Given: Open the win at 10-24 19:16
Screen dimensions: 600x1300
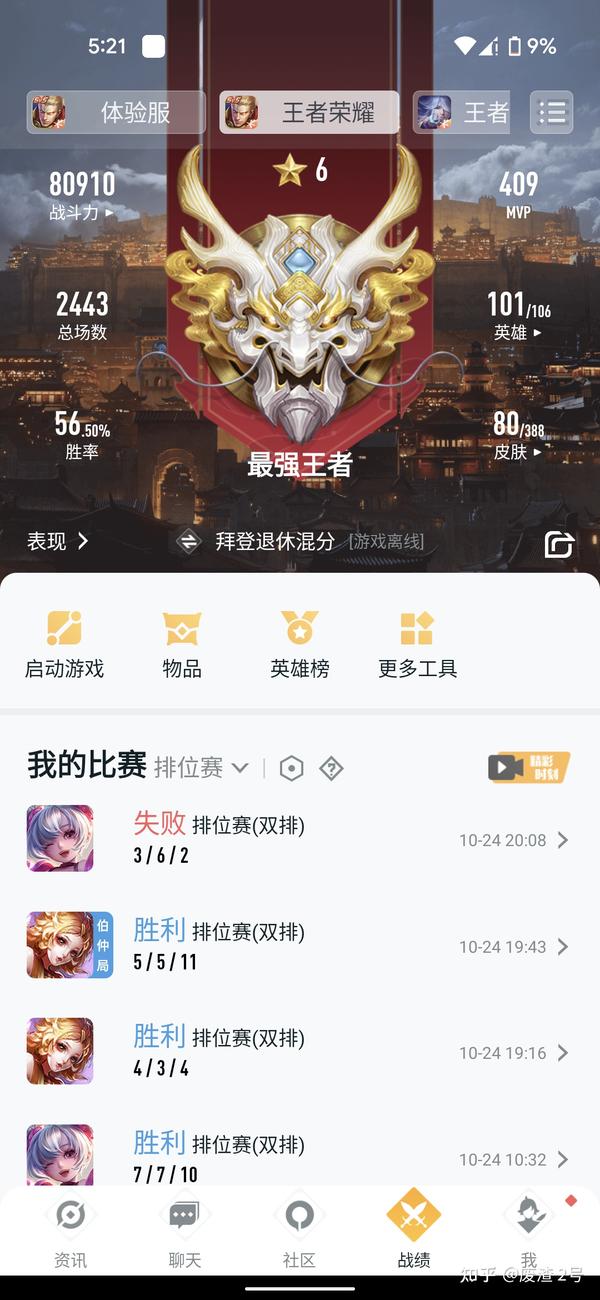Looking at the screenshot, I should coord(300,1052).
